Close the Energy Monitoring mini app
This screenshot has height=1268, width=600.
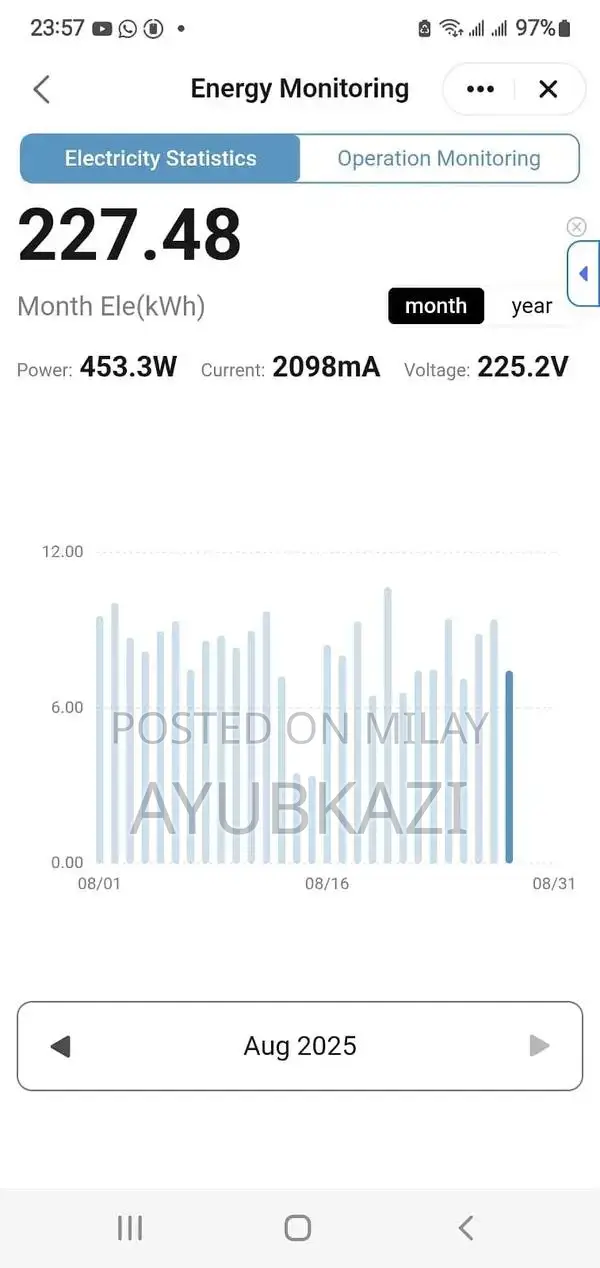(x=548, y=89)
